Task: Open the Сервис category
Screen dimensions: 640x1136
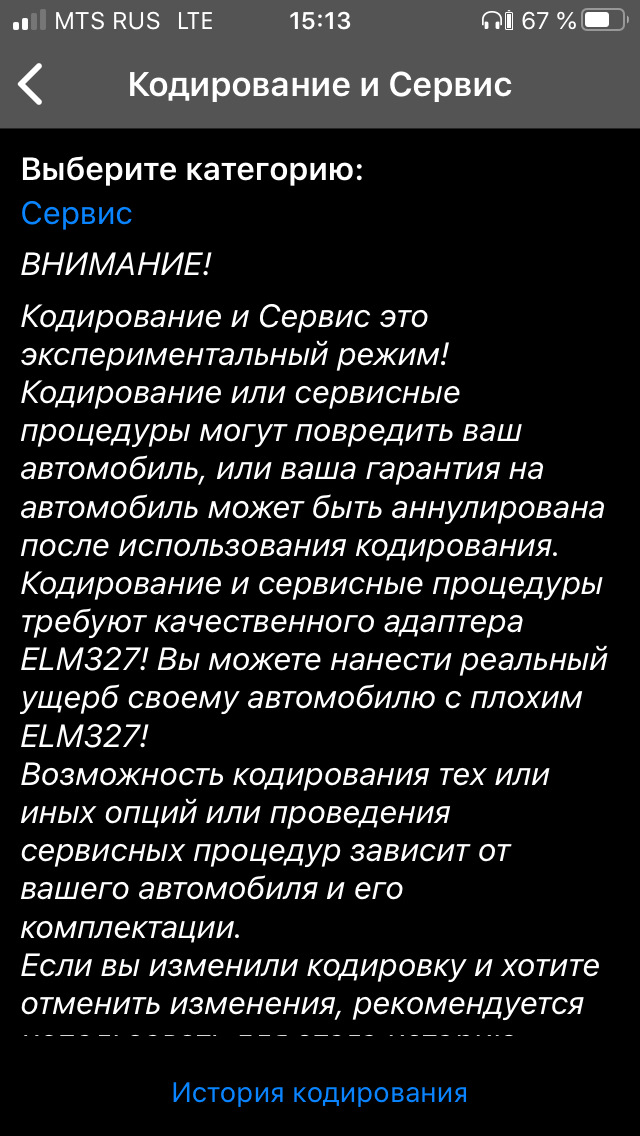Action: pyautogui.click(x=77, y=213)
